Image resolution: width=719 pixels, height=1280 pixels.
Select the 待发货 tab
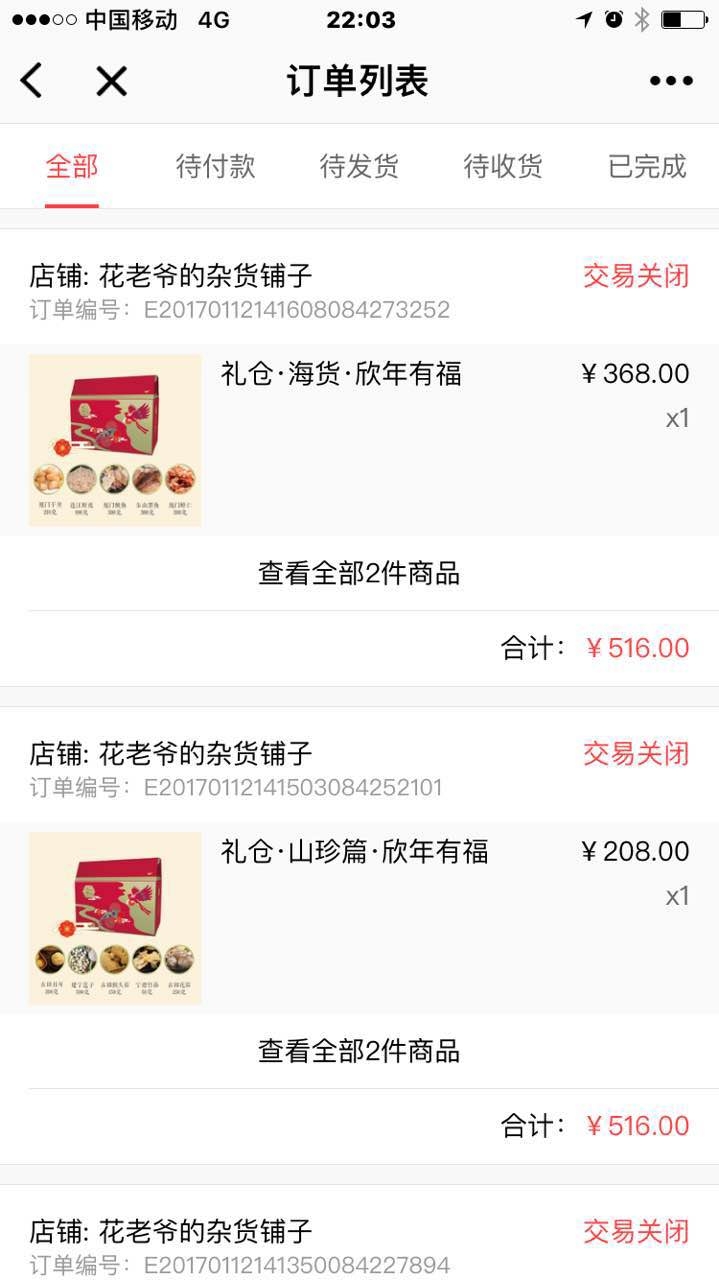359,166
